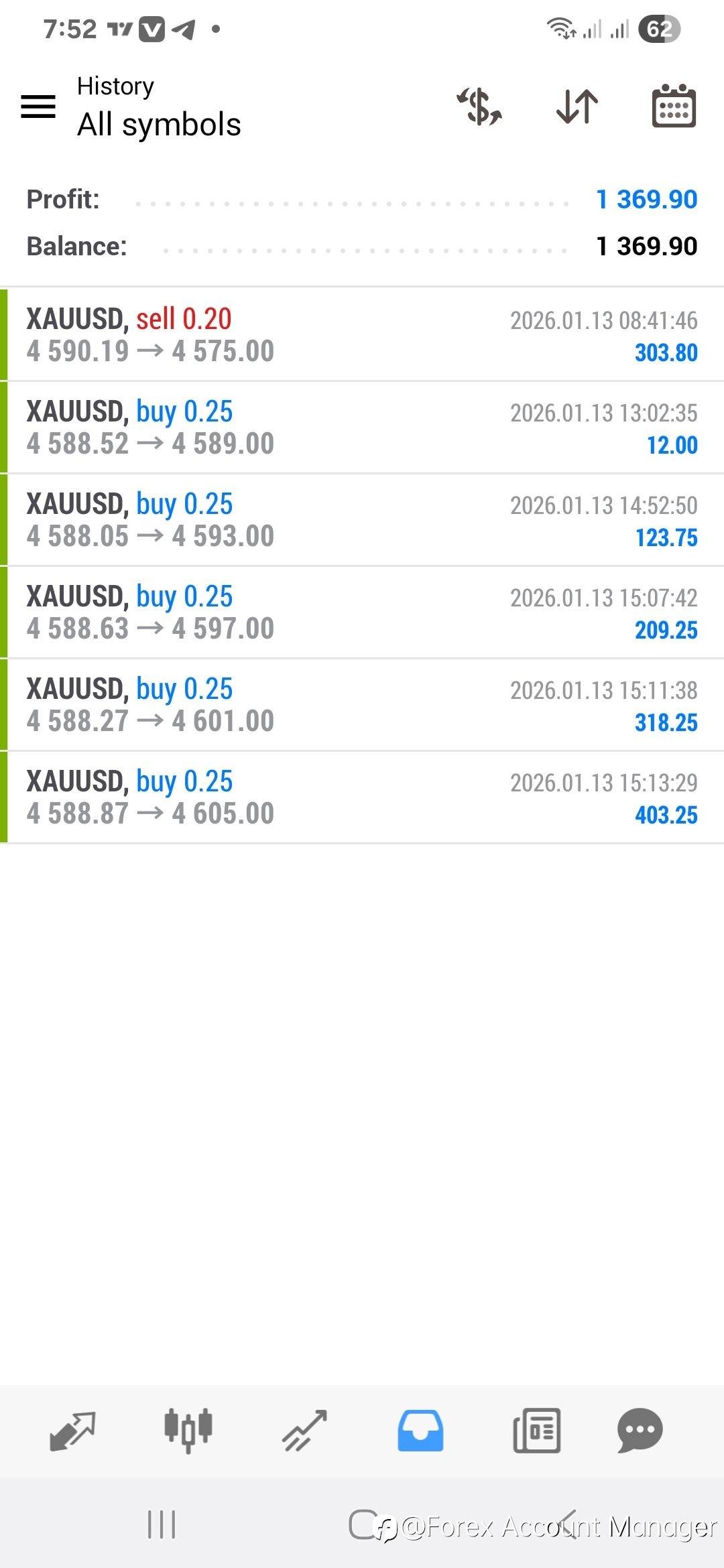Switch to the Trade tab
The height and width of the screenshot is (1568, 724).
point(304,1431)
